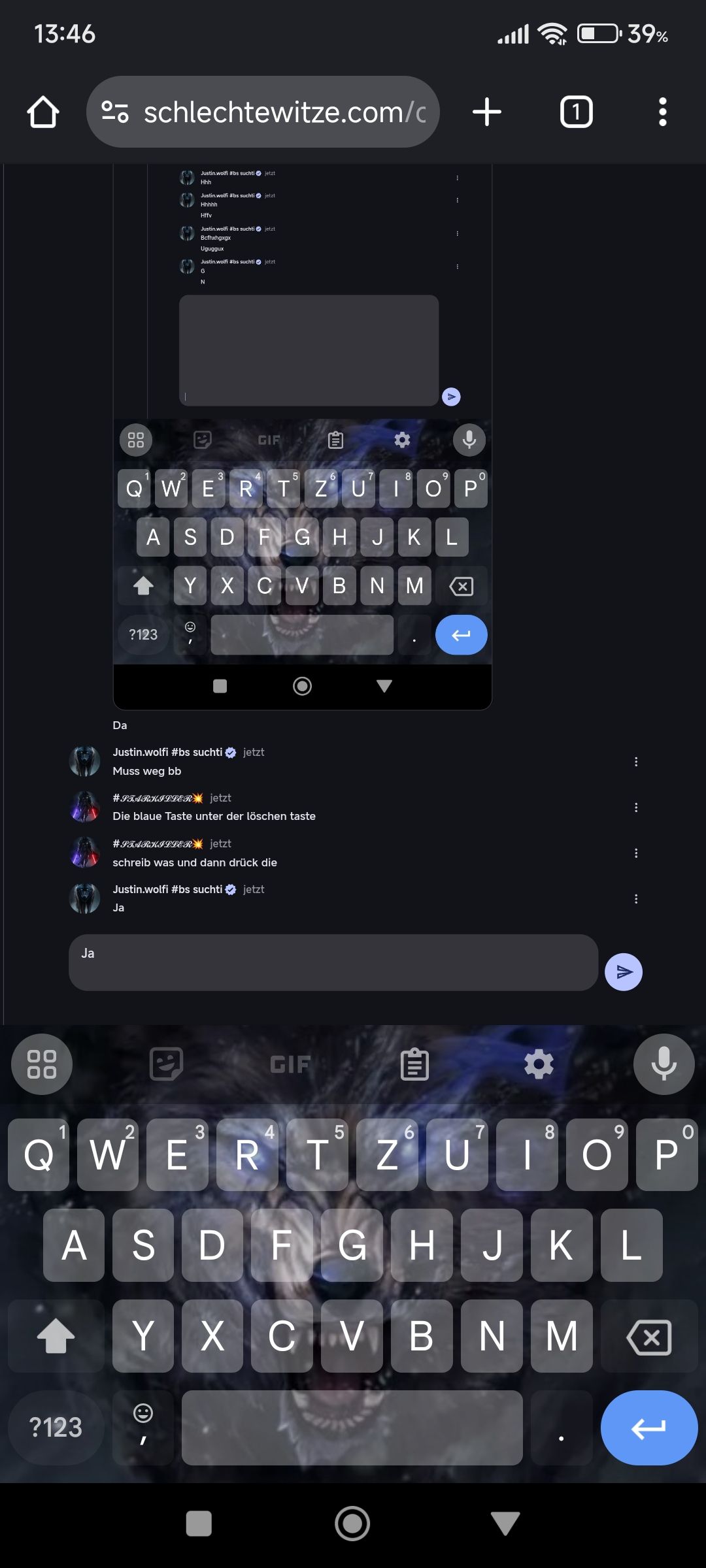Open the browser overflow menu
This screenshot has height=1568, width=706.
click(662, 112)
